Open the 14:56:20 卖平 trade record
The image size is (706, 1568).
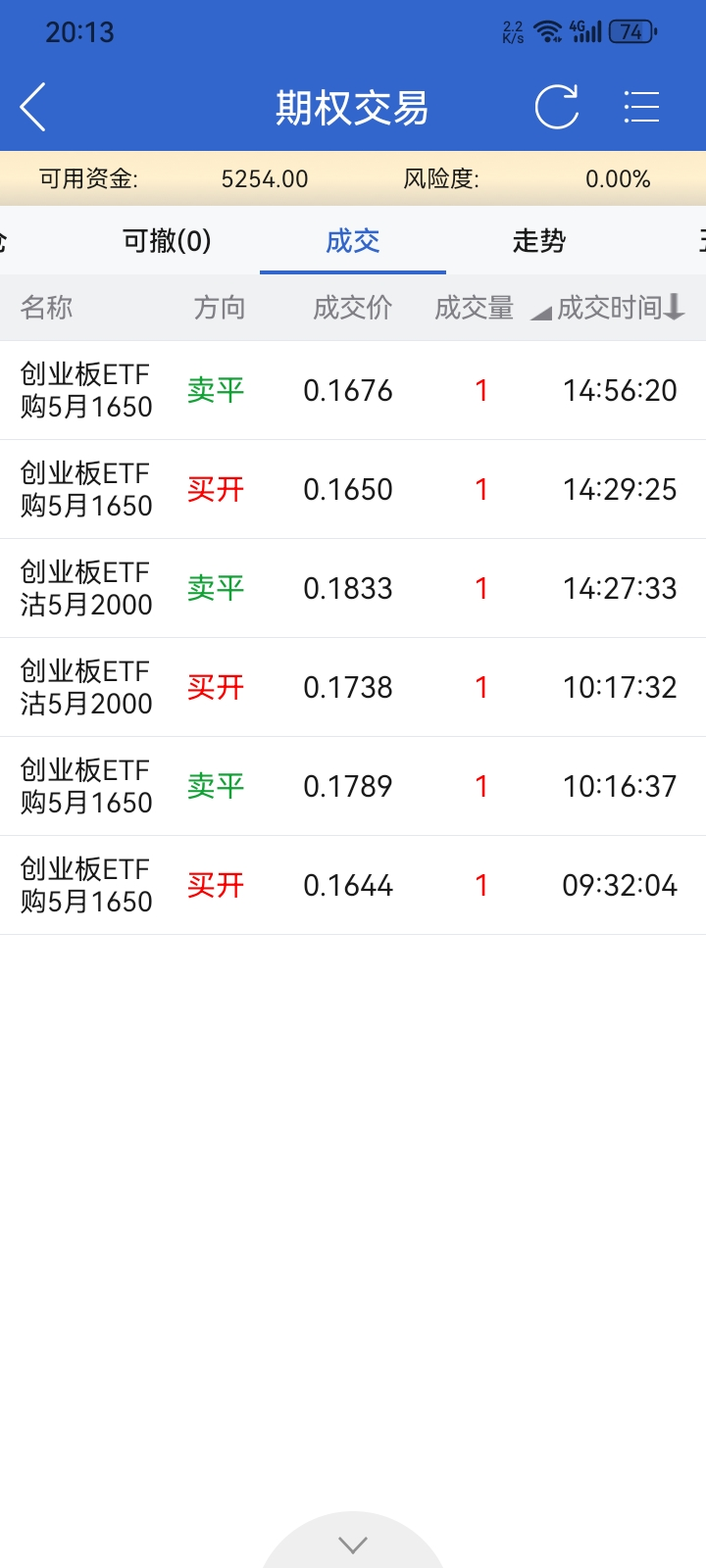(x=353, y=390)
